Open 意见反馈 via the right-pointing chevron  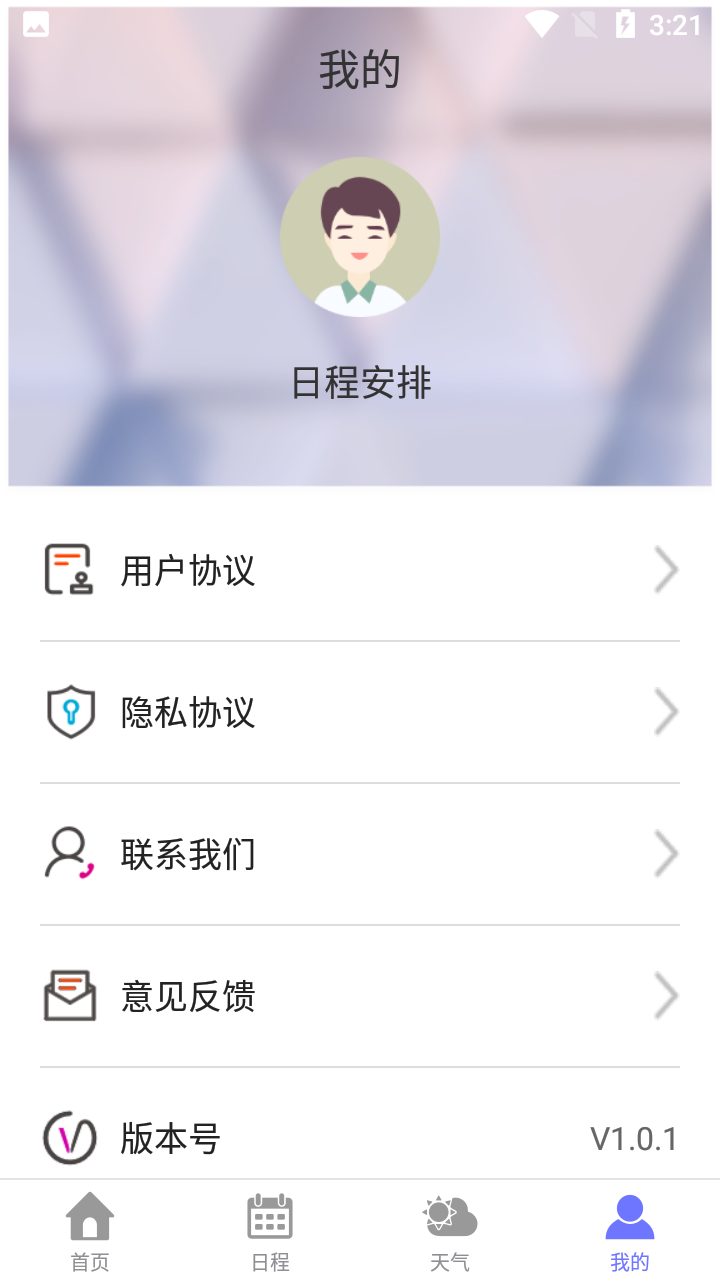[x=665, y=995]
